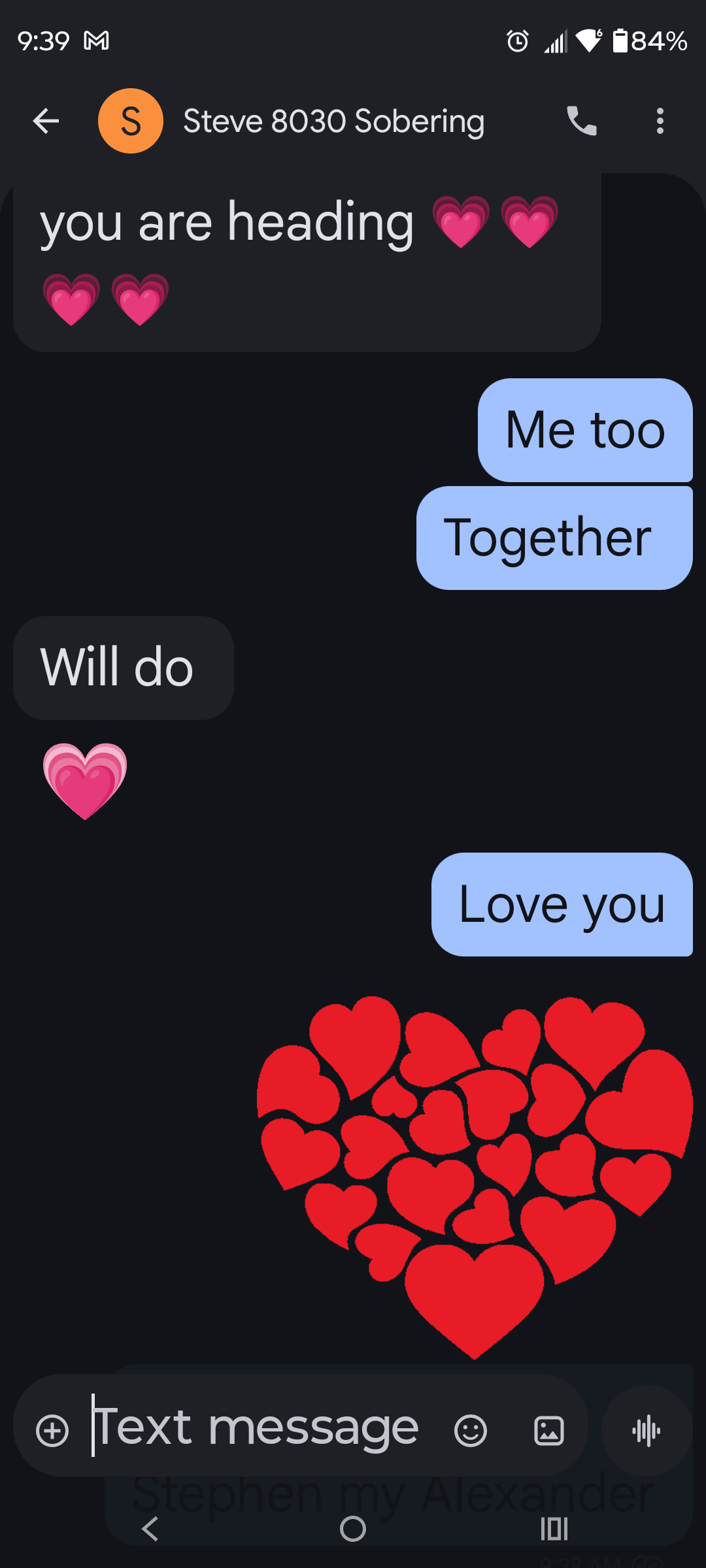Open the attachment plus menu
The height and width of the screenshot is (1568, 706).
[52, 1431]
